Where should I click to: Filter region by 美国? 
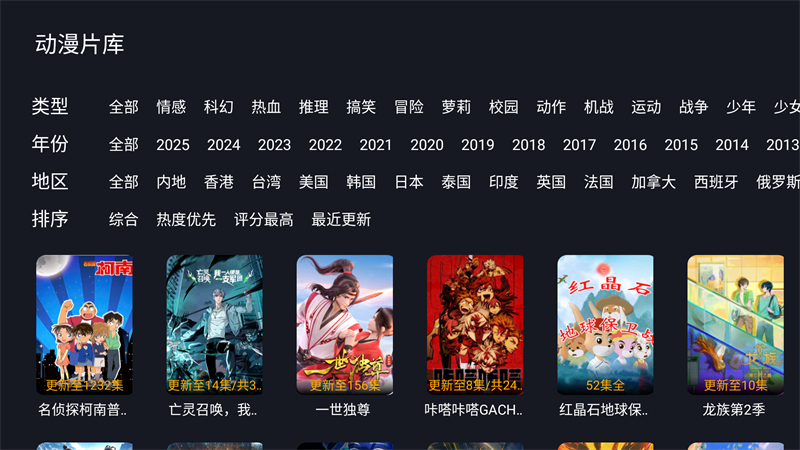314,182
